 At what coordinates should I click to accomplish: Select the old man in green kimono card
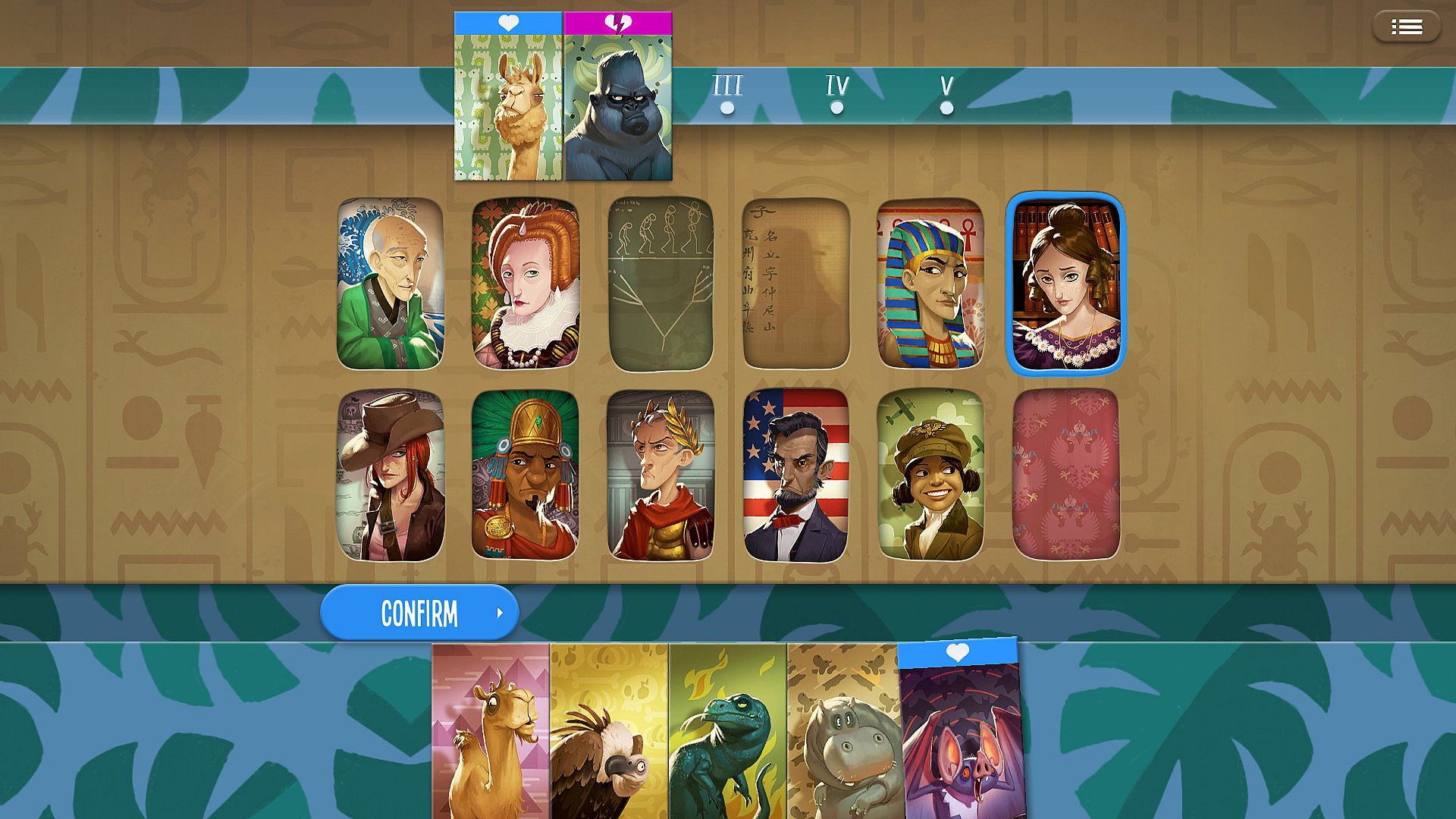point(390,284)
